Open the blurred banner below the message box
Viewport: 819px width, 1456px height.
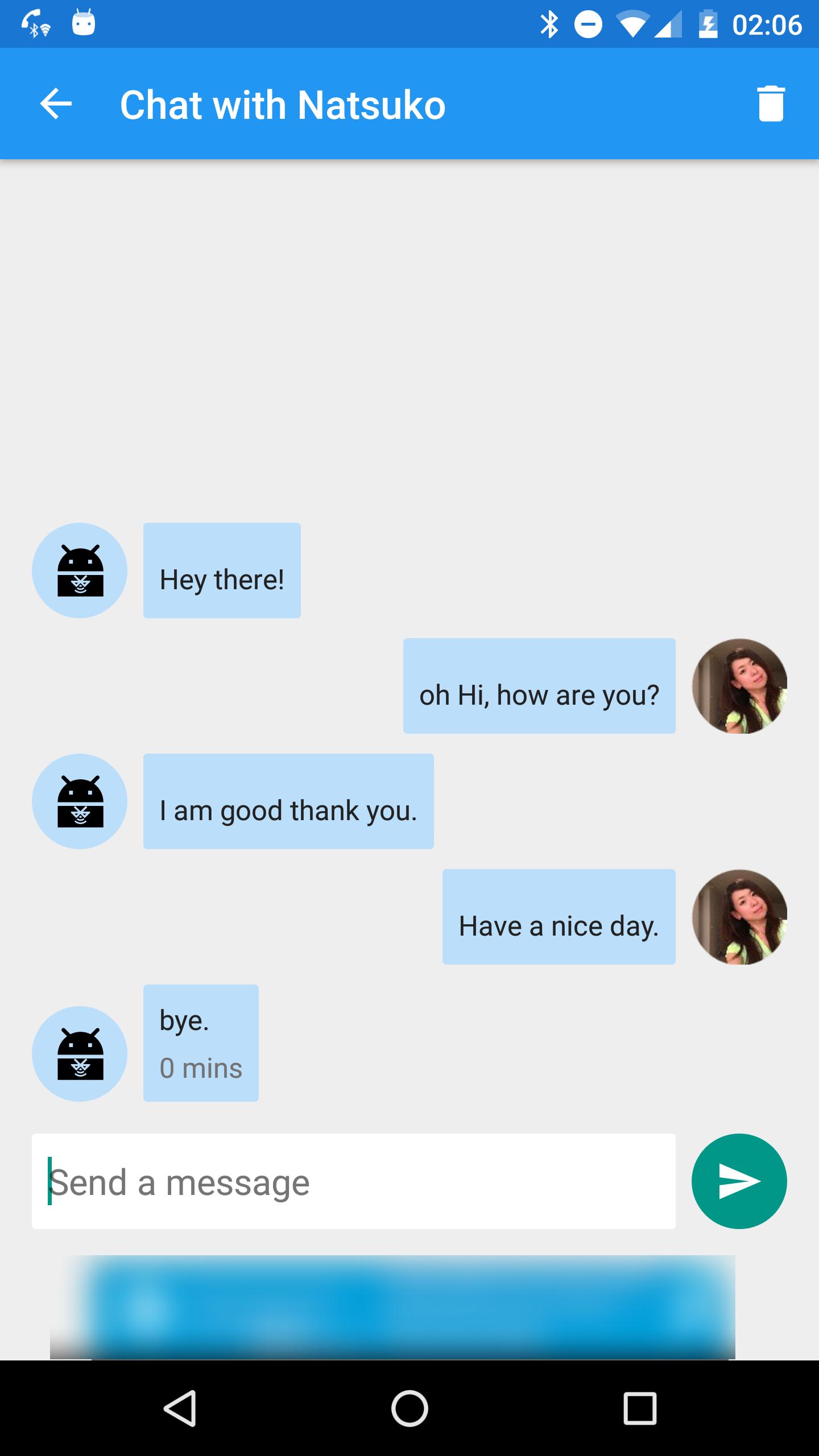(392, 1307)
